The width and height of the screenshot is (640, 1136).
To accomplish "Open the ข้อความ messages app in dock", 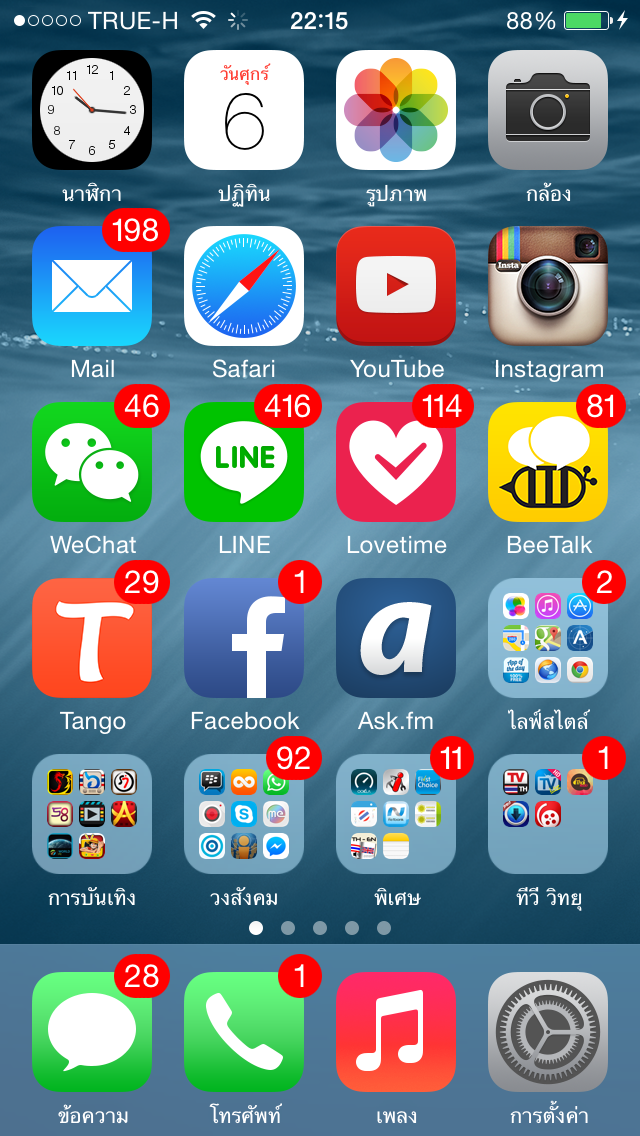I will pos(92,1032).
